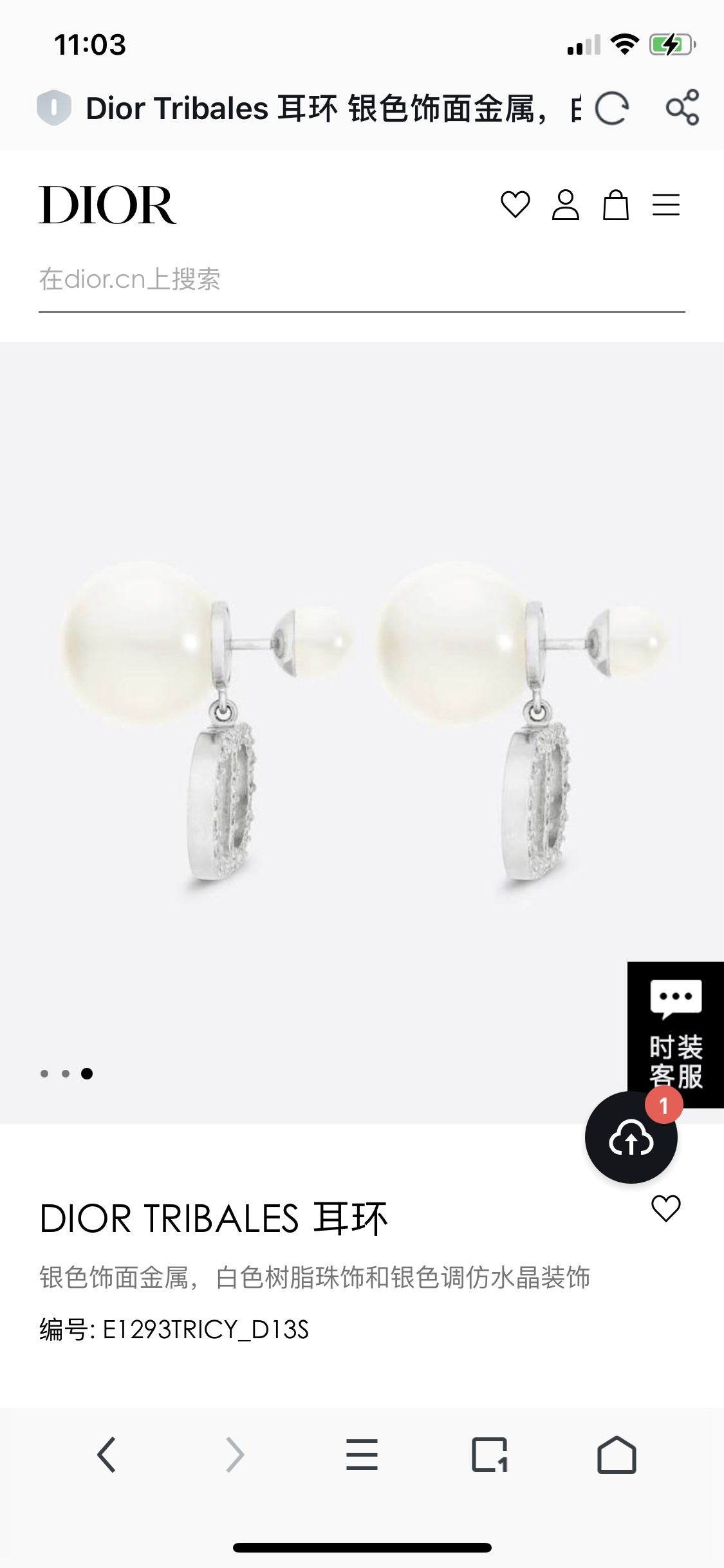Share this Dior page
724x1568 pixels.
(x=682, y=107)
